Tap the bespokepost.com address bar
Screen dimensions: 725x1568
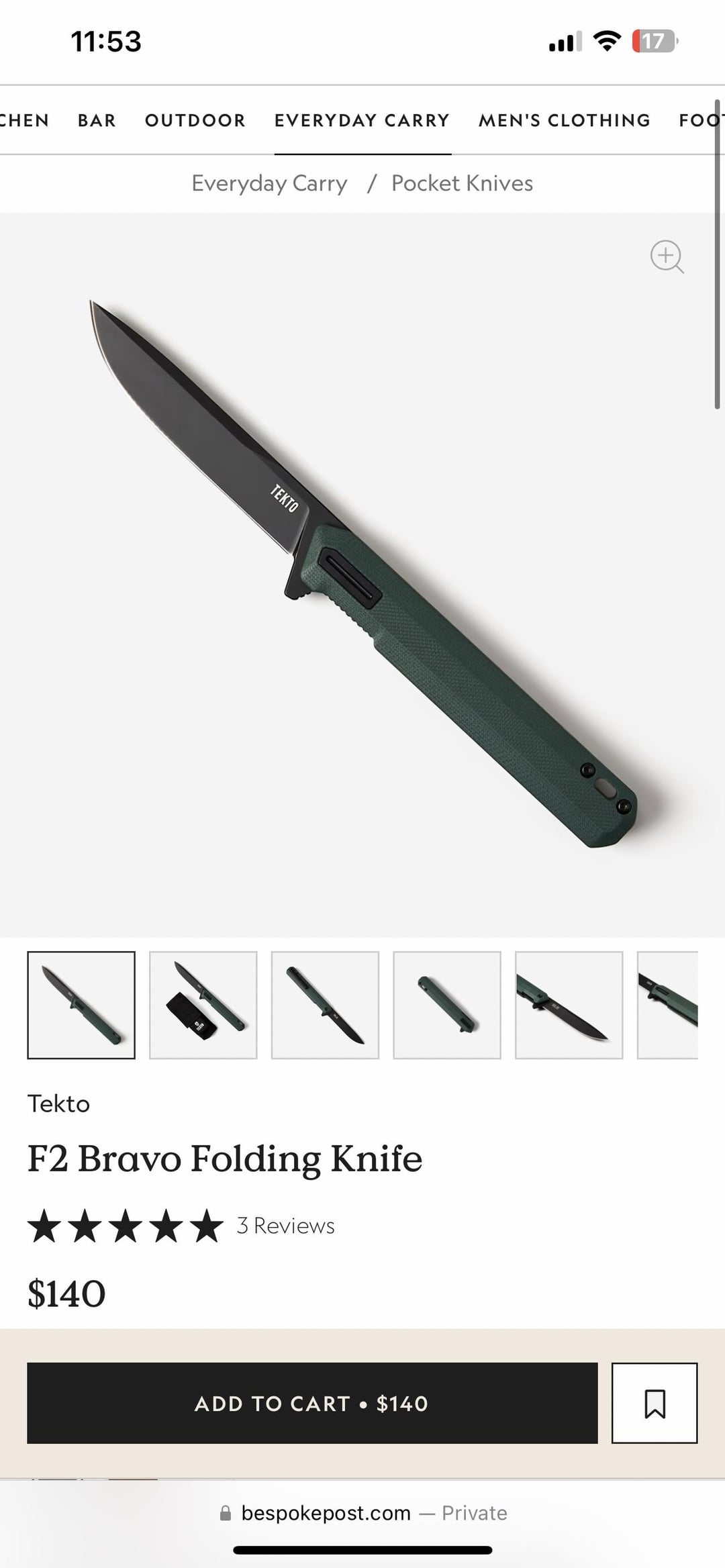click(362, 1513)
